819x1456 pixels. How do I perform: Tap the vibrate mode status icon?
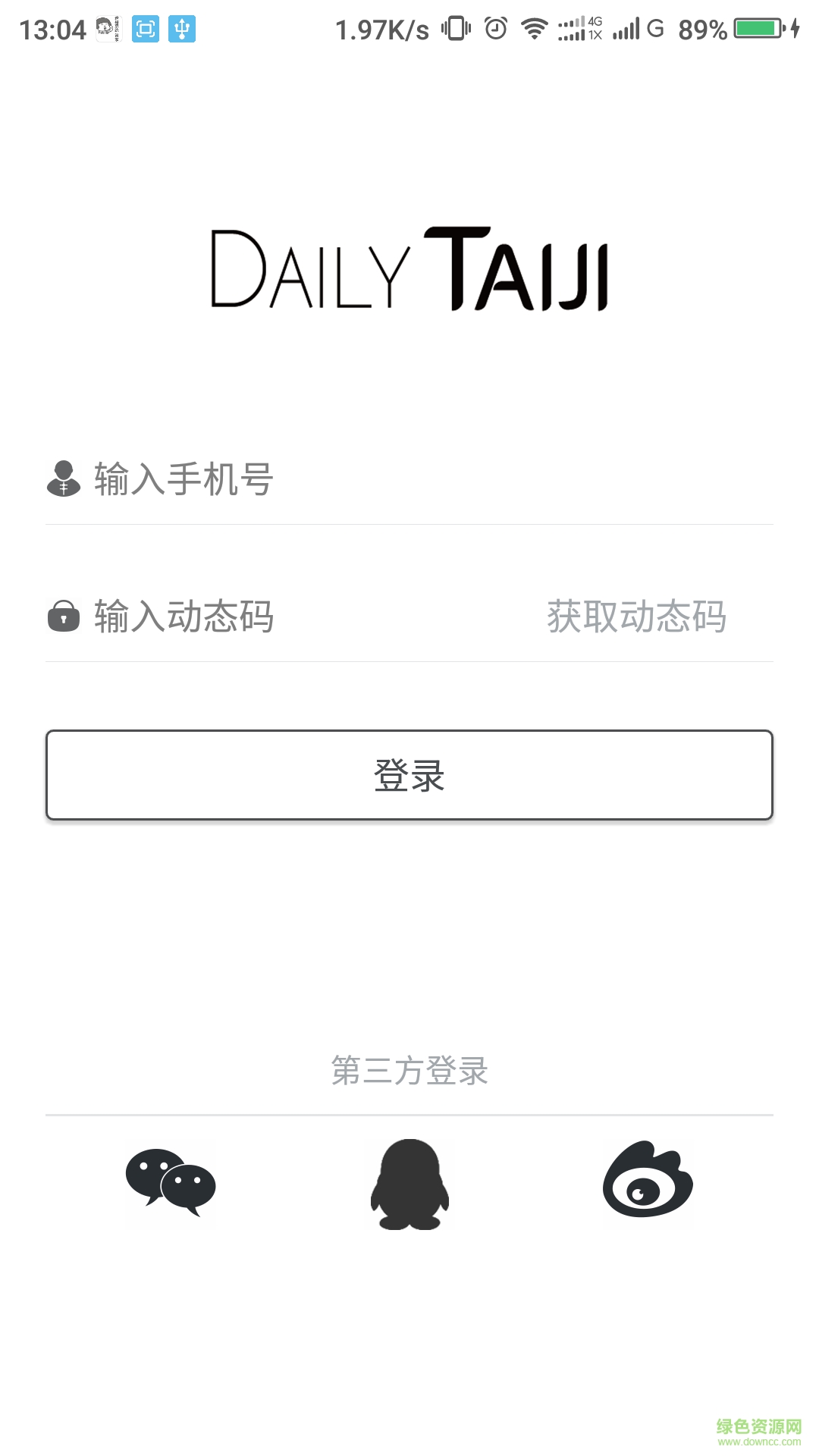click(454, 29)
